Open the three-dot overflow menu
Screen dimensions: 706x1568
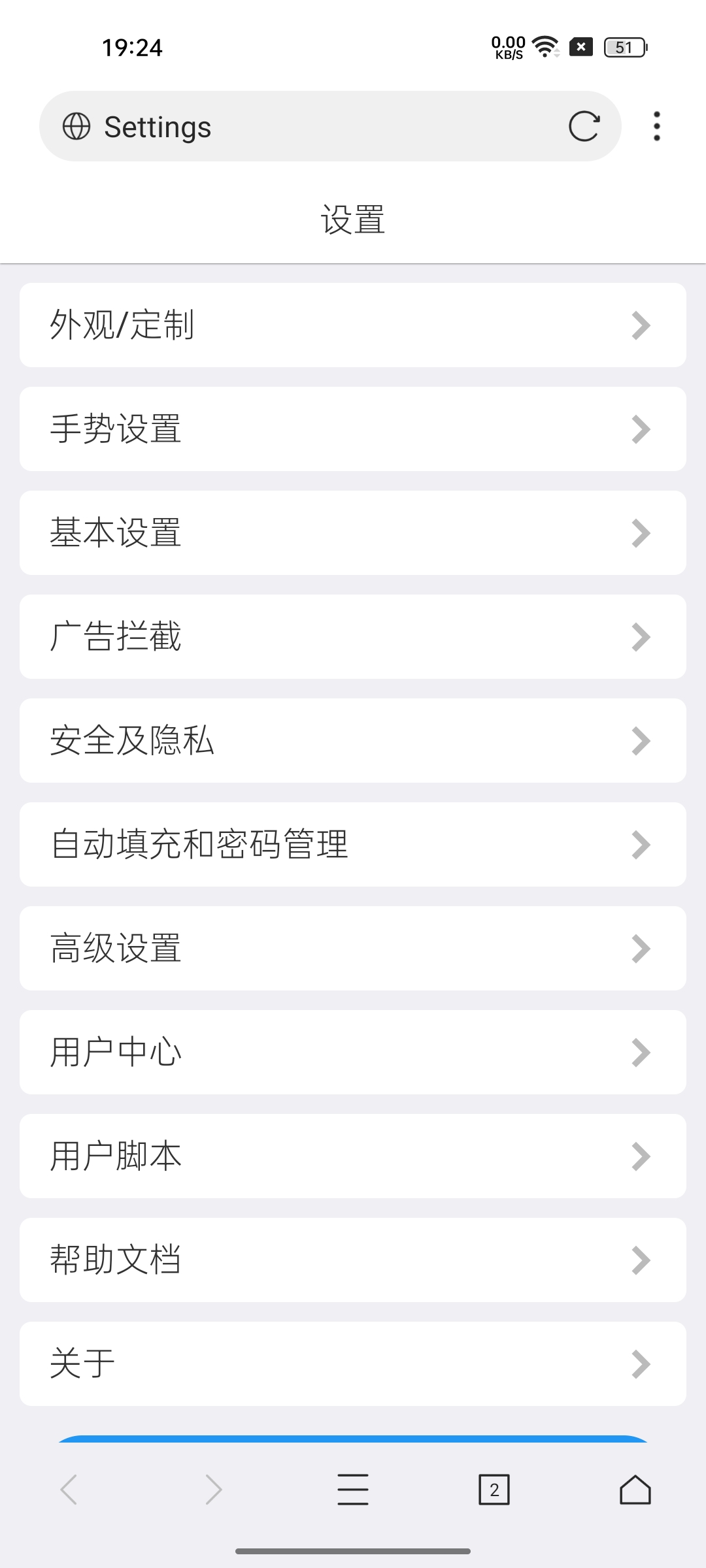(x=656, y=127)
